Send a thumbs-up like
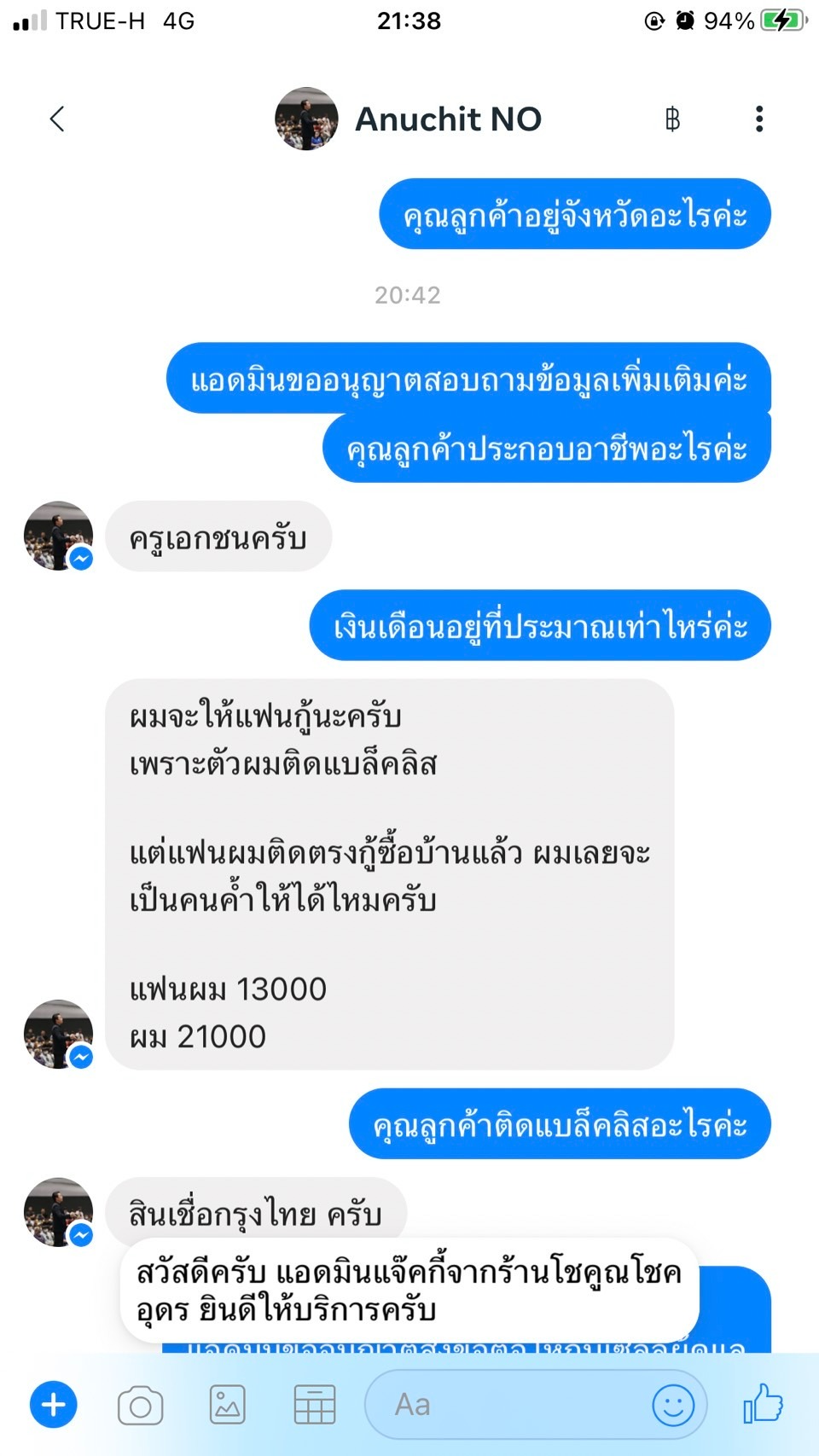Screen dimensions: 819x1456 point(763,1403)
